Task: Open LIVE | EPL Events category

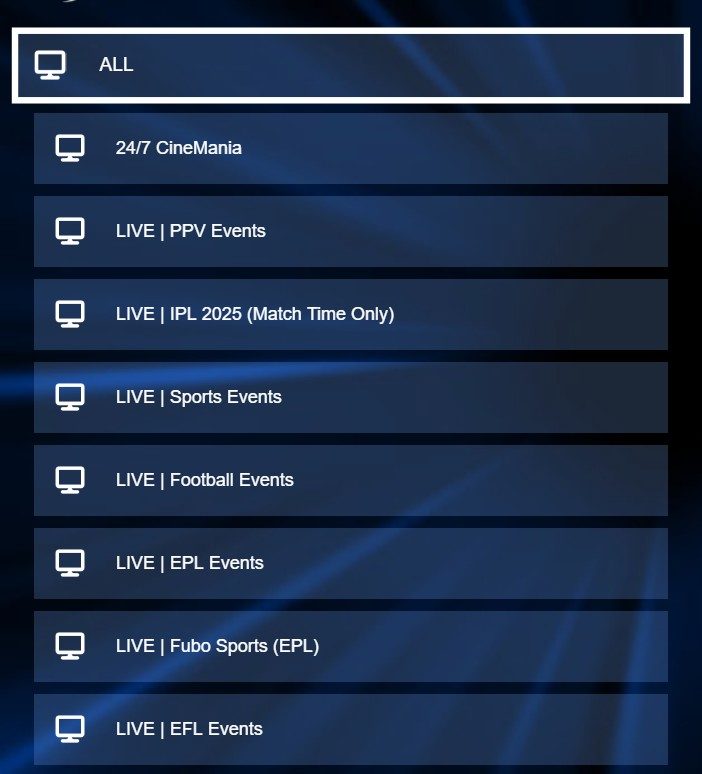Action: click(350, 563)
